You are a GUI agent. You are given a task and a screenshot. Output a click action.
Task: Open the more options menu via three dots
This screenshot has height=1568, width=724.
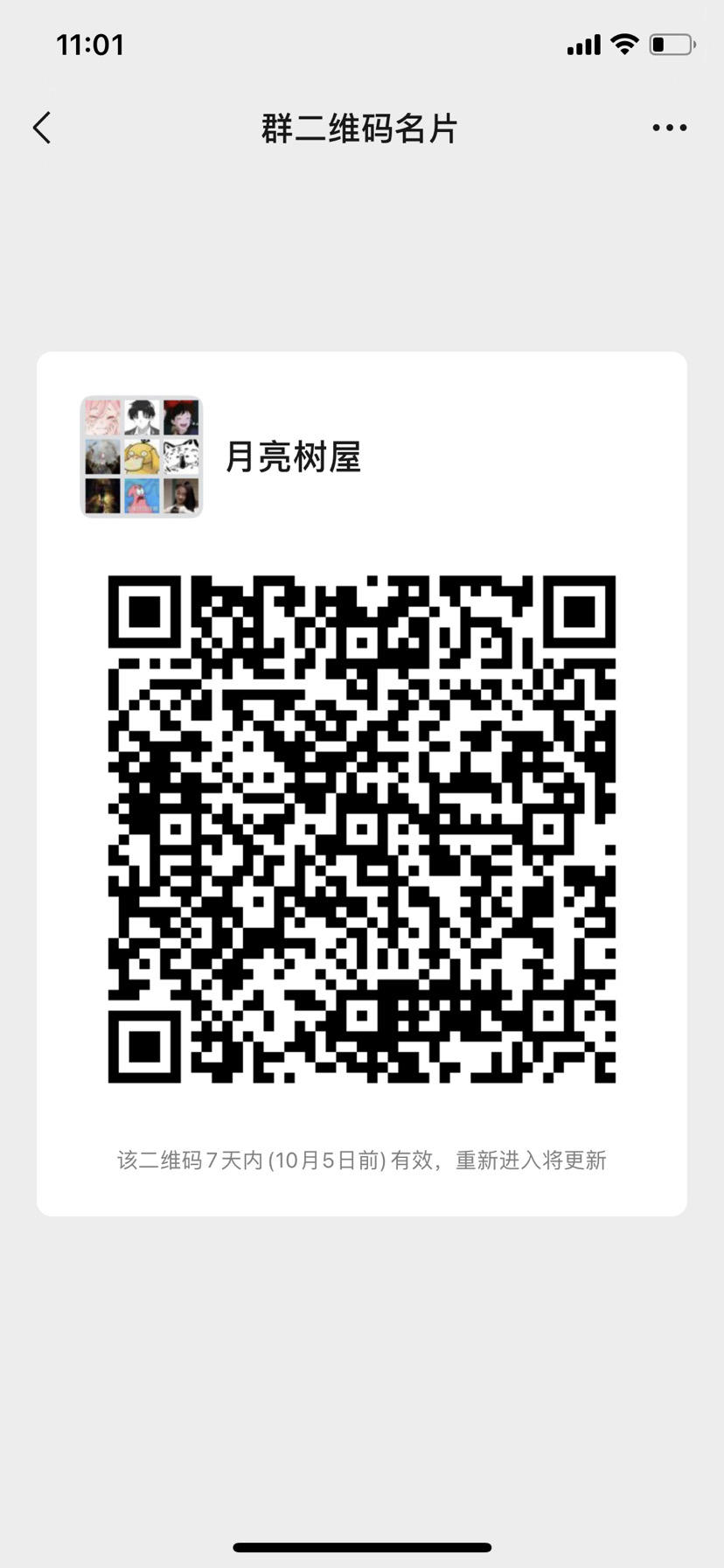(x=667, y=128)
